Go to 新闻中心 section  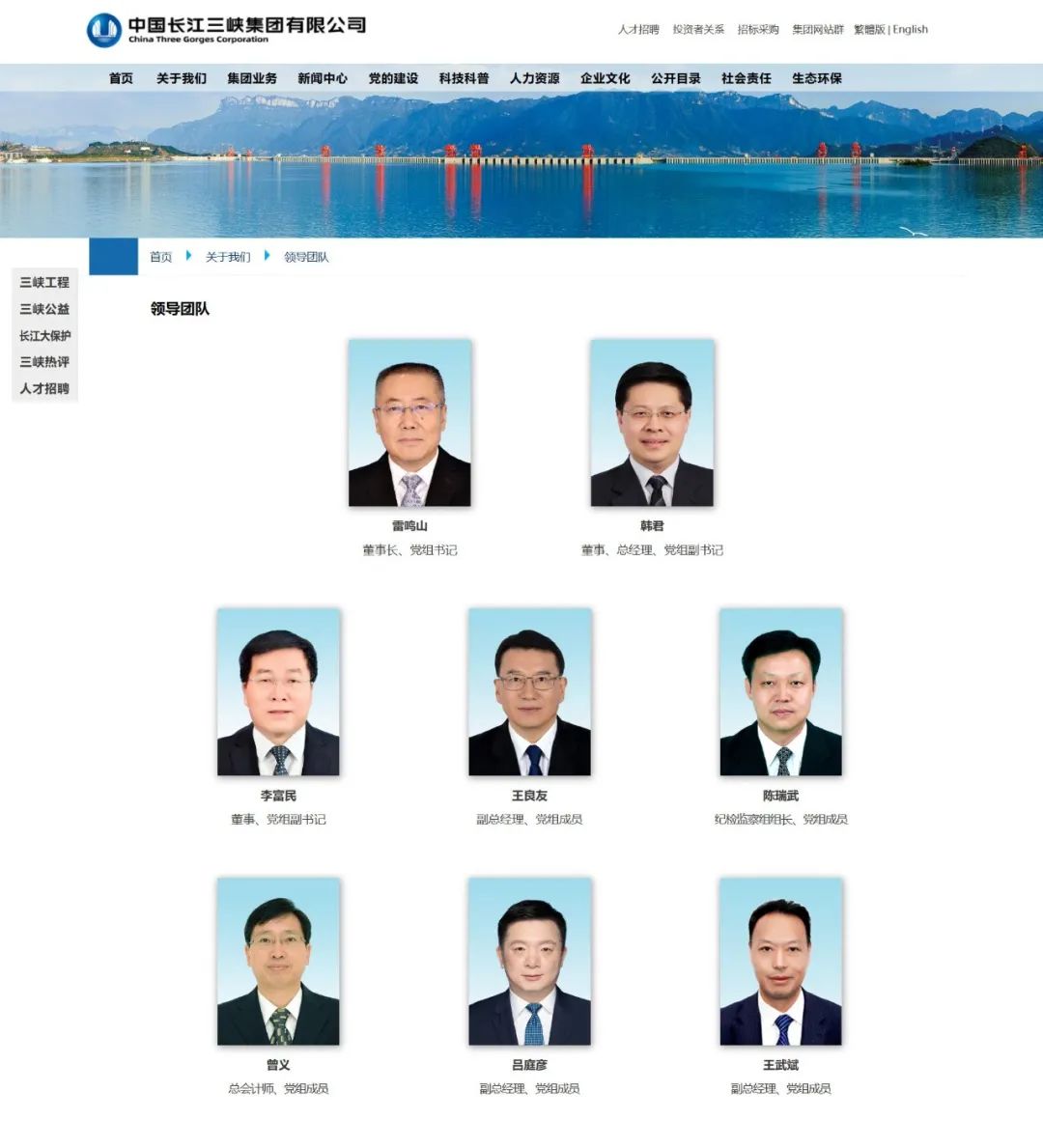pyautogui.click(x=323, y=78)
